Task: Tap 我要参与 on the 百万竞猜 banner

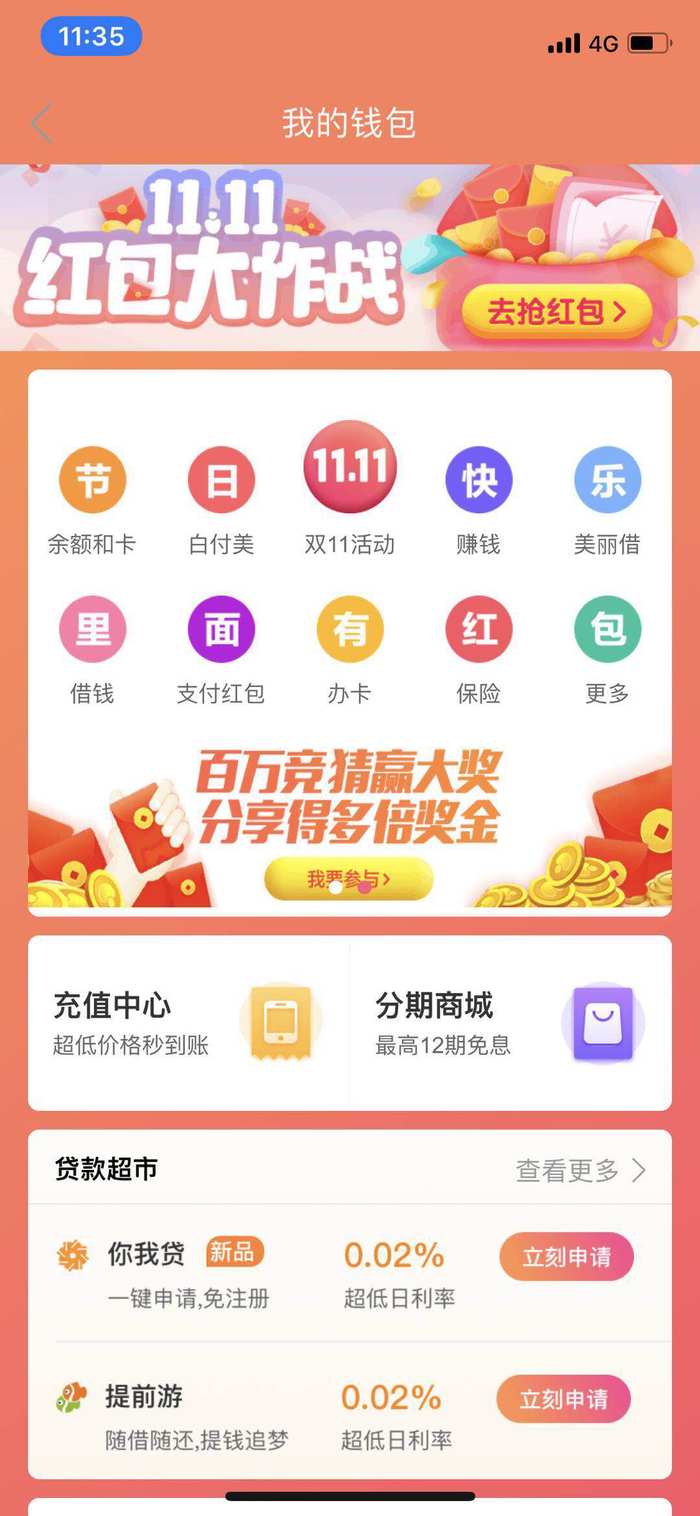Action: click(348, 879)
